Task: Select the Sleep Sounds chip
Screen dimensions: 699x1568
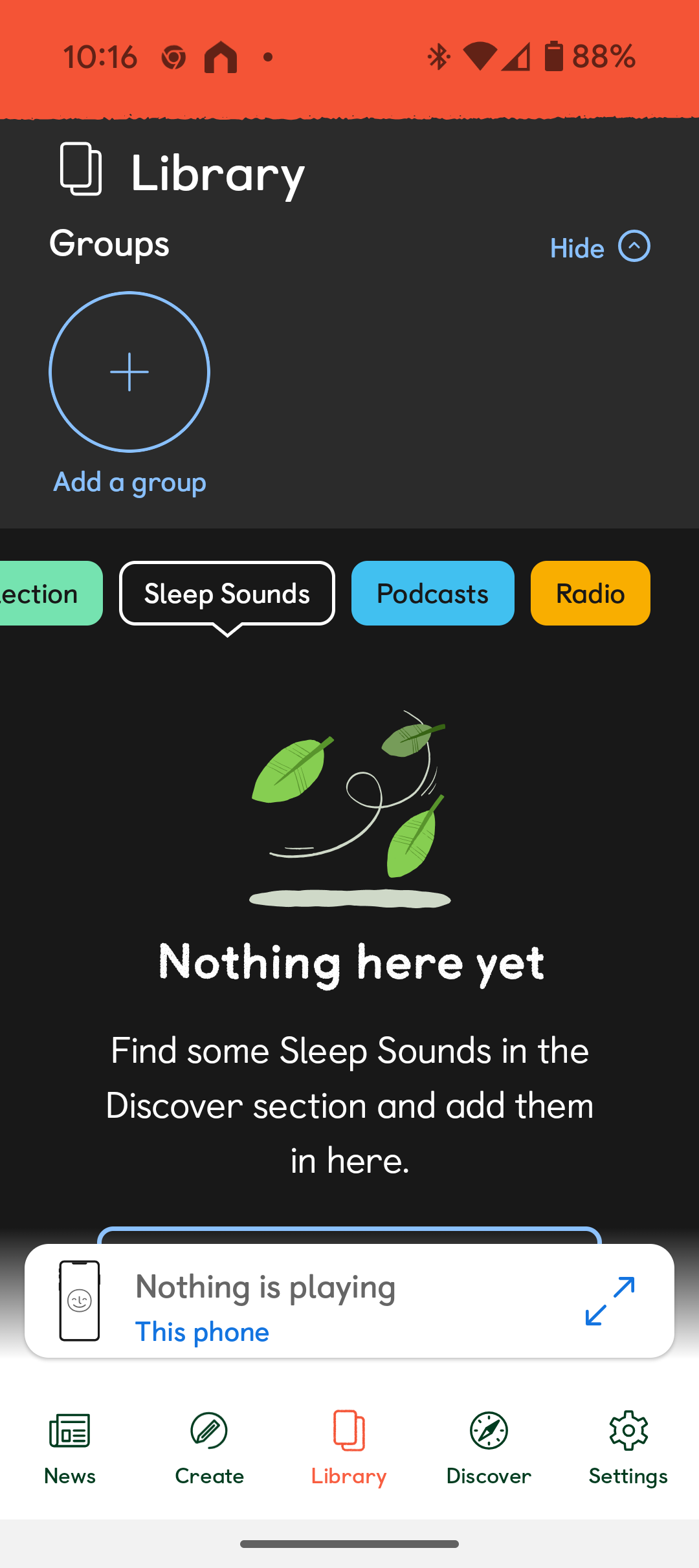Action: tap(227, 593)
